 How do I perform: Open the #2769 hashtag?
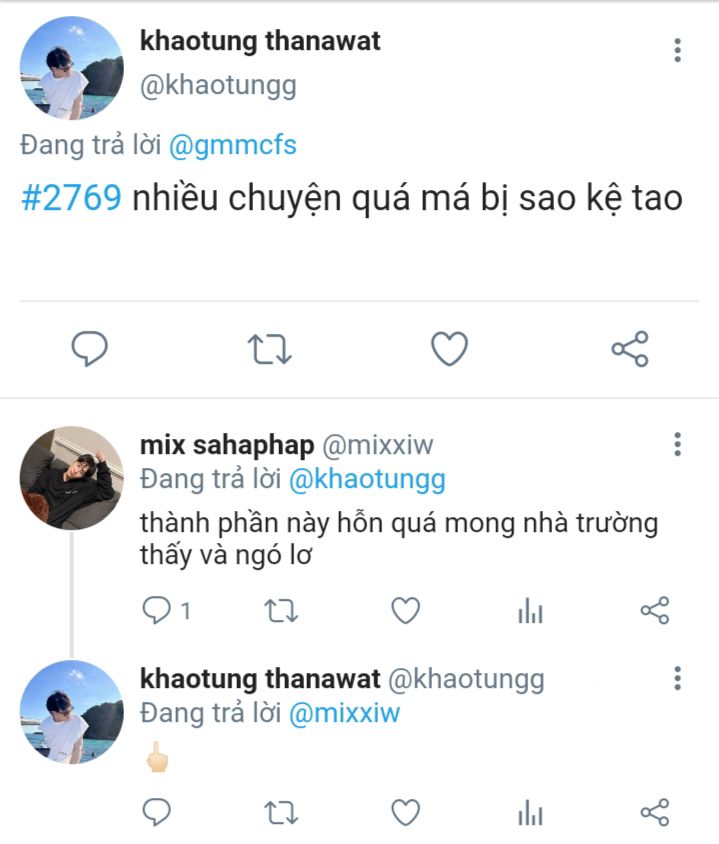(71, 198)
